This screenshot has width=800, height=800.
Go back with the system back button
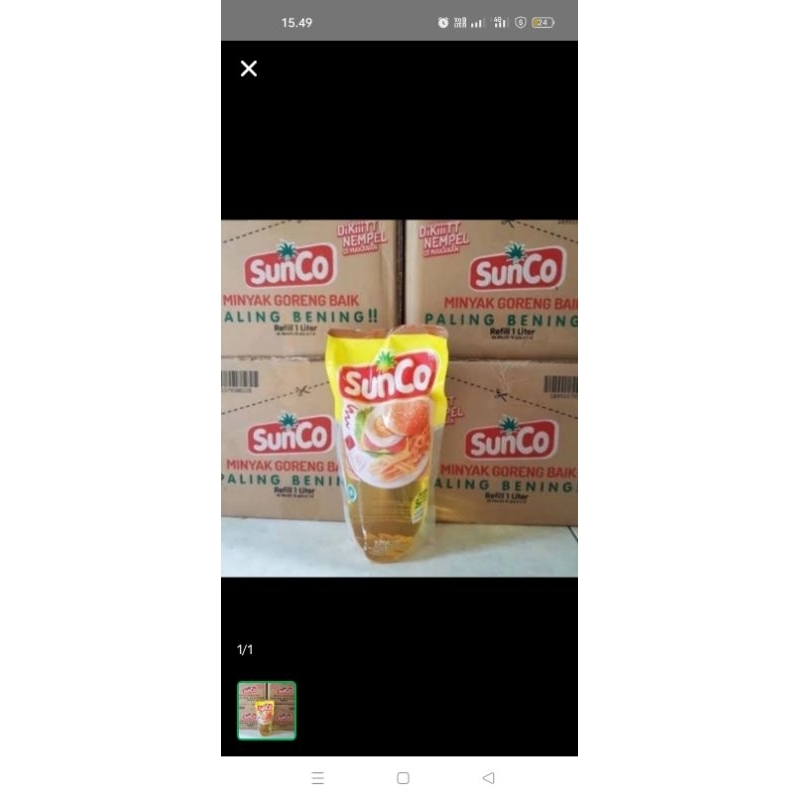pos(488,778)
